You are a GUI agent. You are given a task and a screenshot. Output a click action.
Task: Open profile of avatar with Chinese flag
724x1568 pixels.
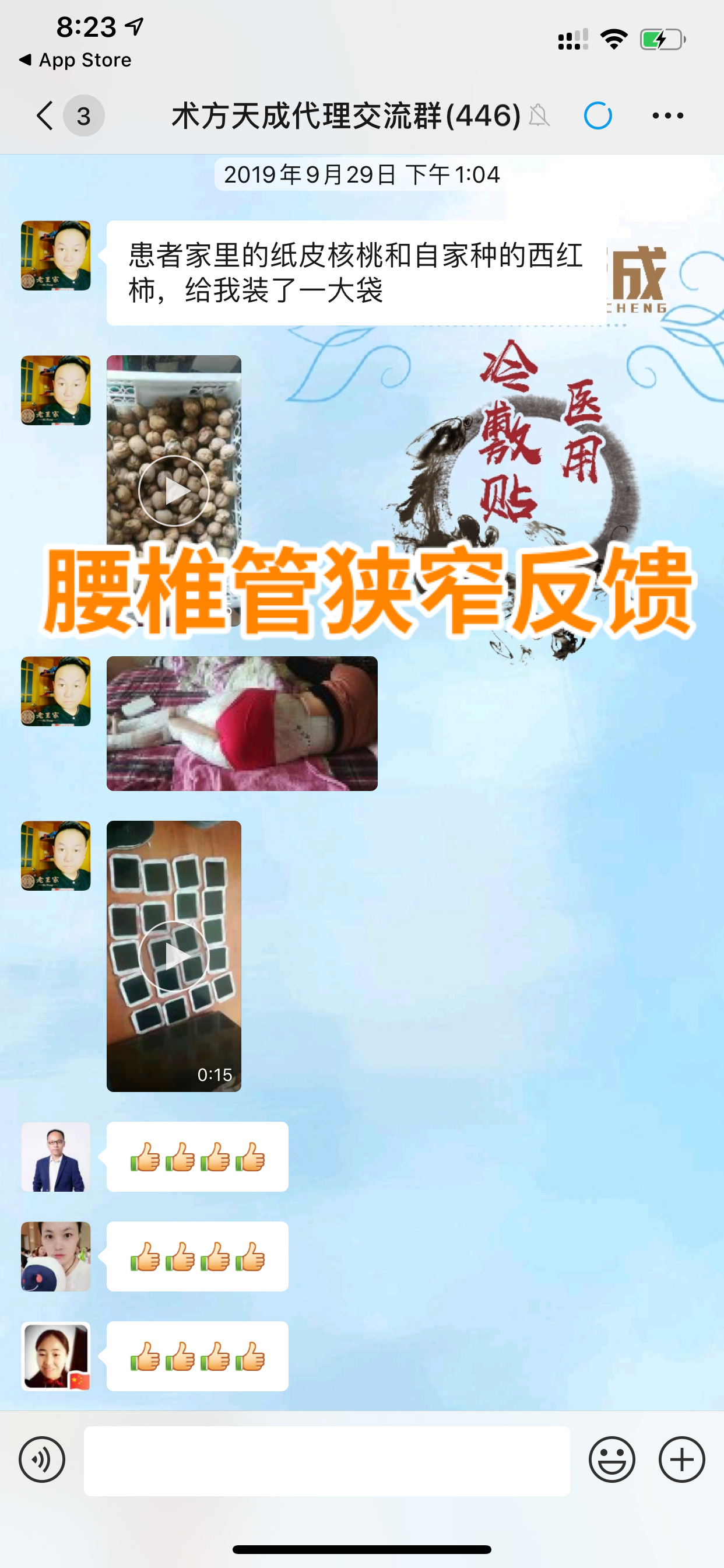pyautogui.click(x=56, y=1356)
